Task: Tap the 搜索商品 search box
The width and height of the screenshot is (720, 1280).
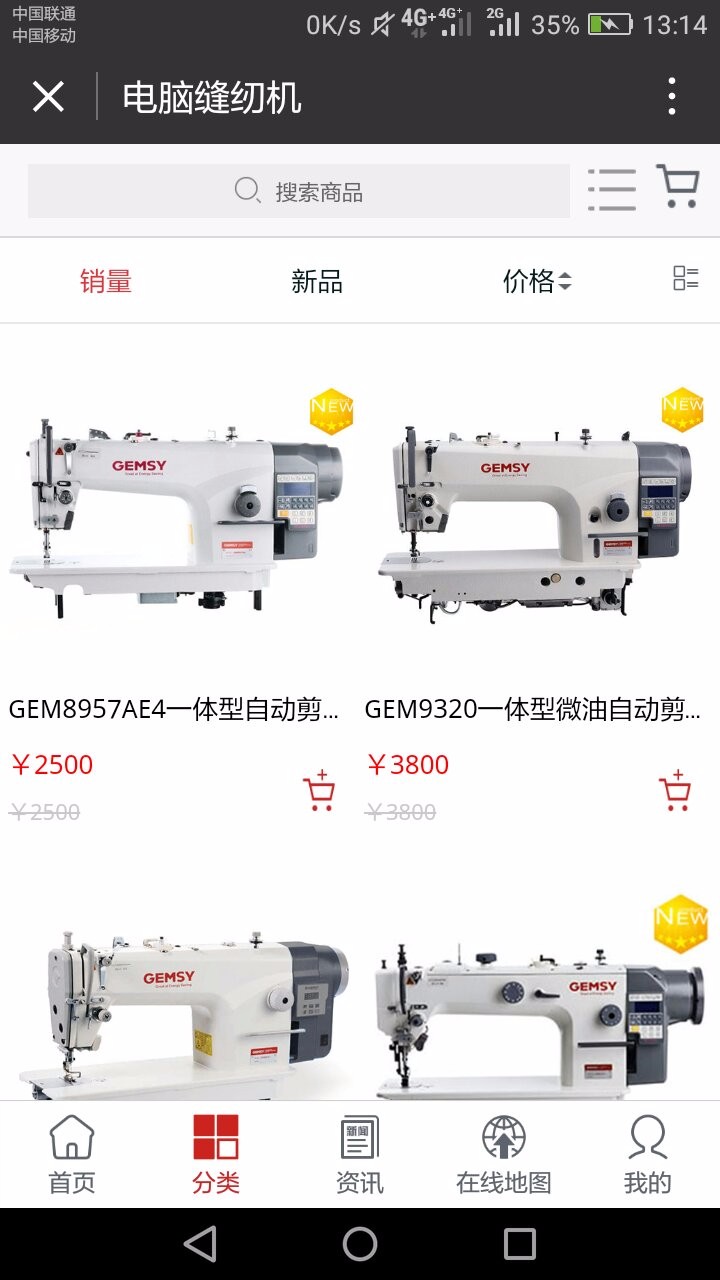Action: click(298, 191)
